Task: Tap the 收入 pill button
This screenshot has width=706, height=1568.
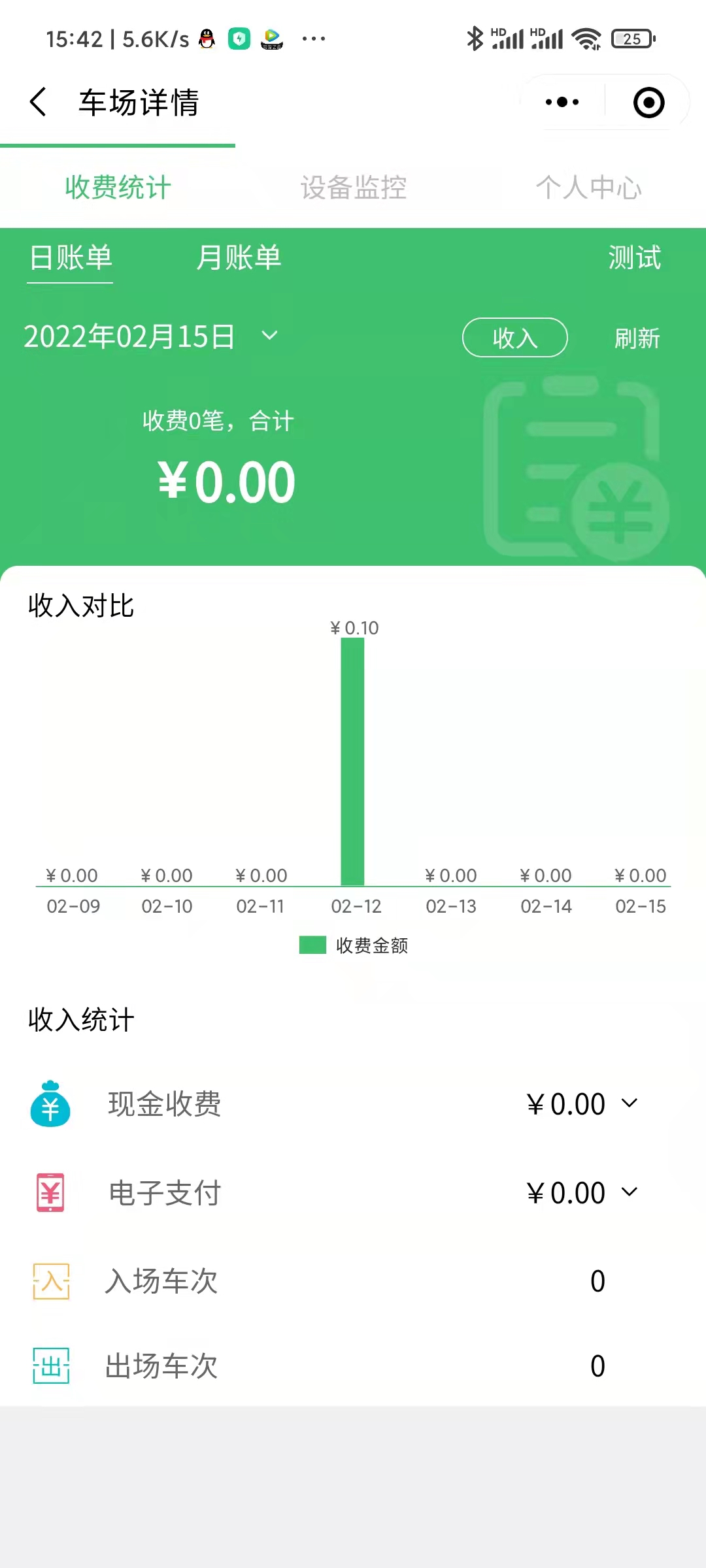Action: click(514, 338)
